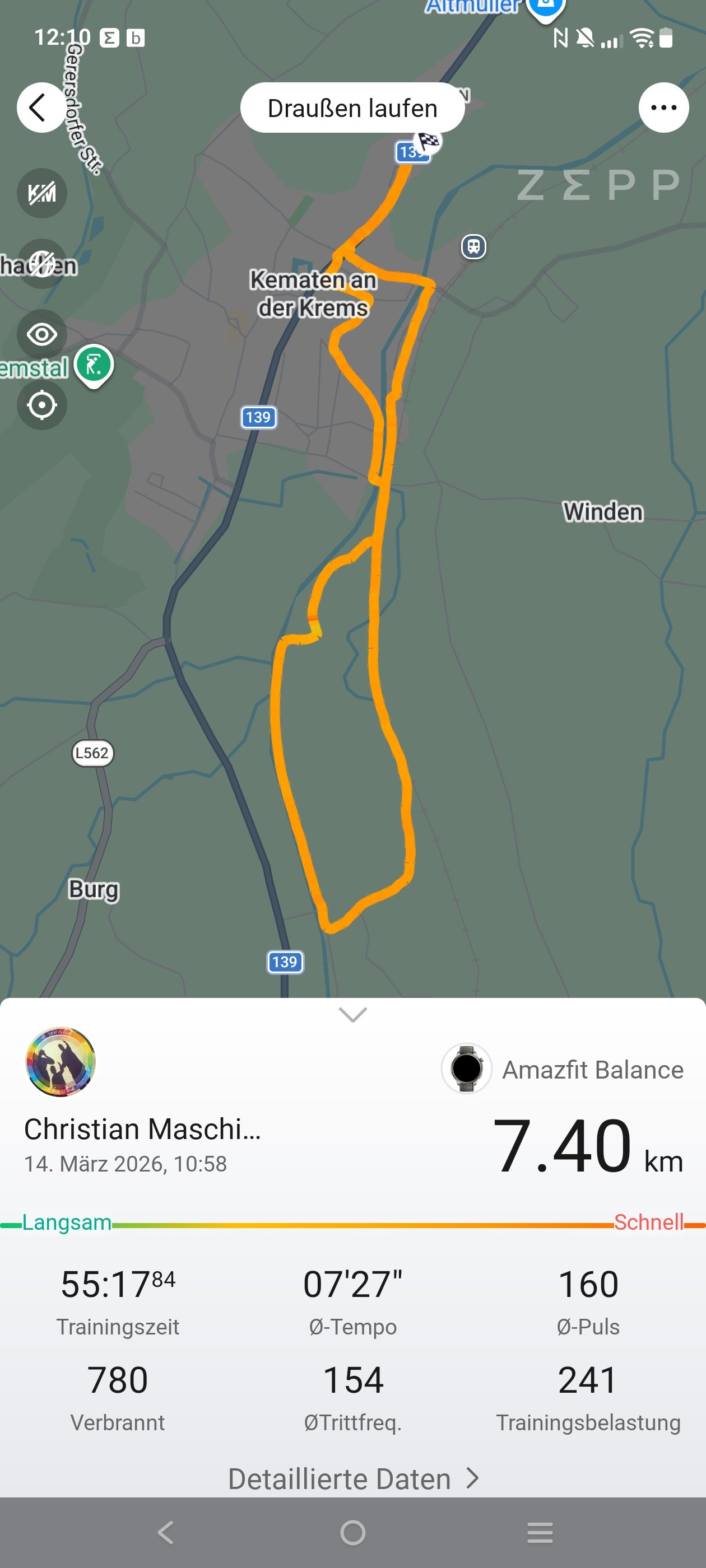The height and width of the screenshot is (1568, 706).
Task: Recenter the map on the route
Action: [x=41, y=405]
